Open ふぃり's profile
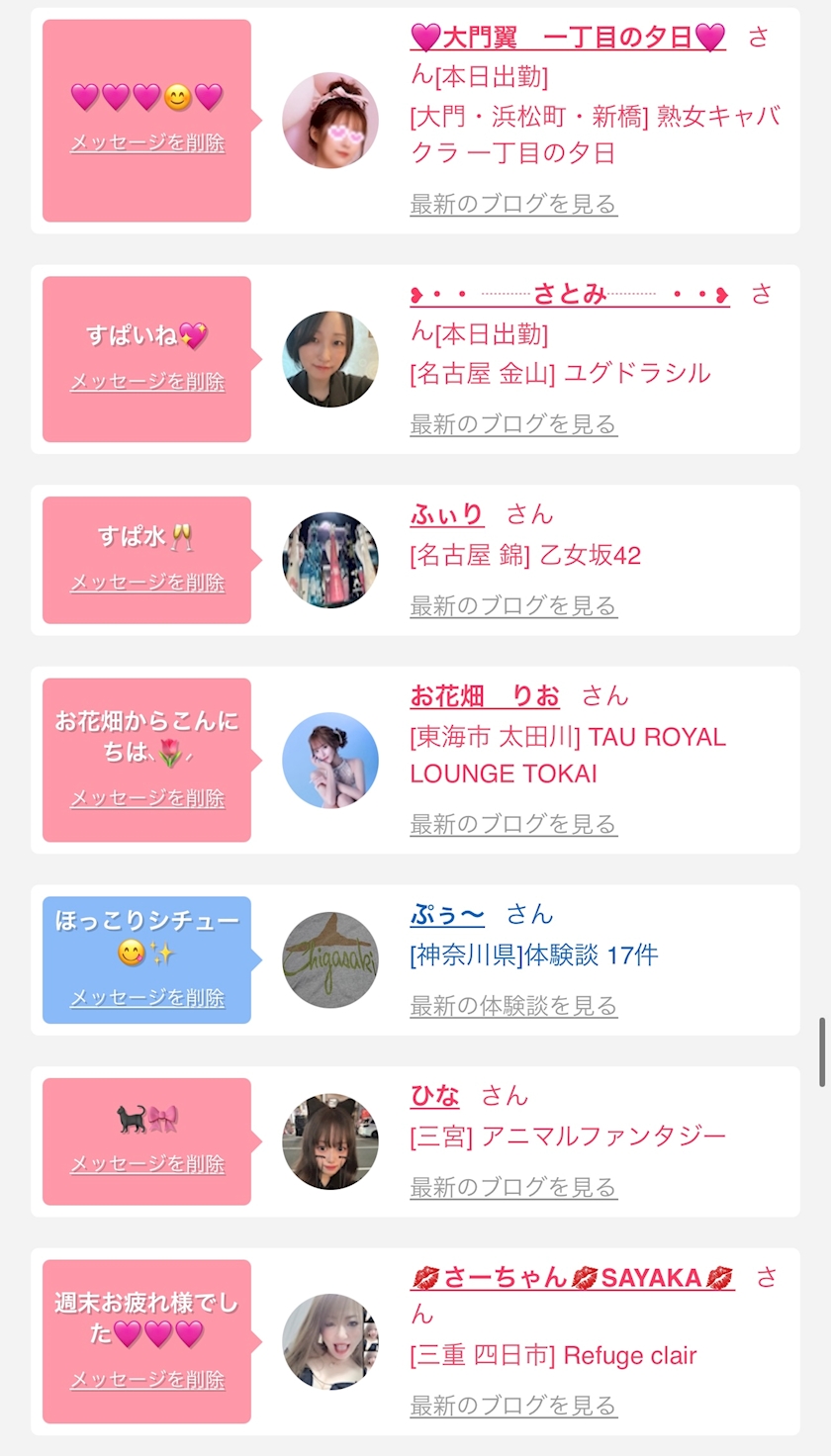Viewport: 831px width, 1456px height. coord(447,514)
